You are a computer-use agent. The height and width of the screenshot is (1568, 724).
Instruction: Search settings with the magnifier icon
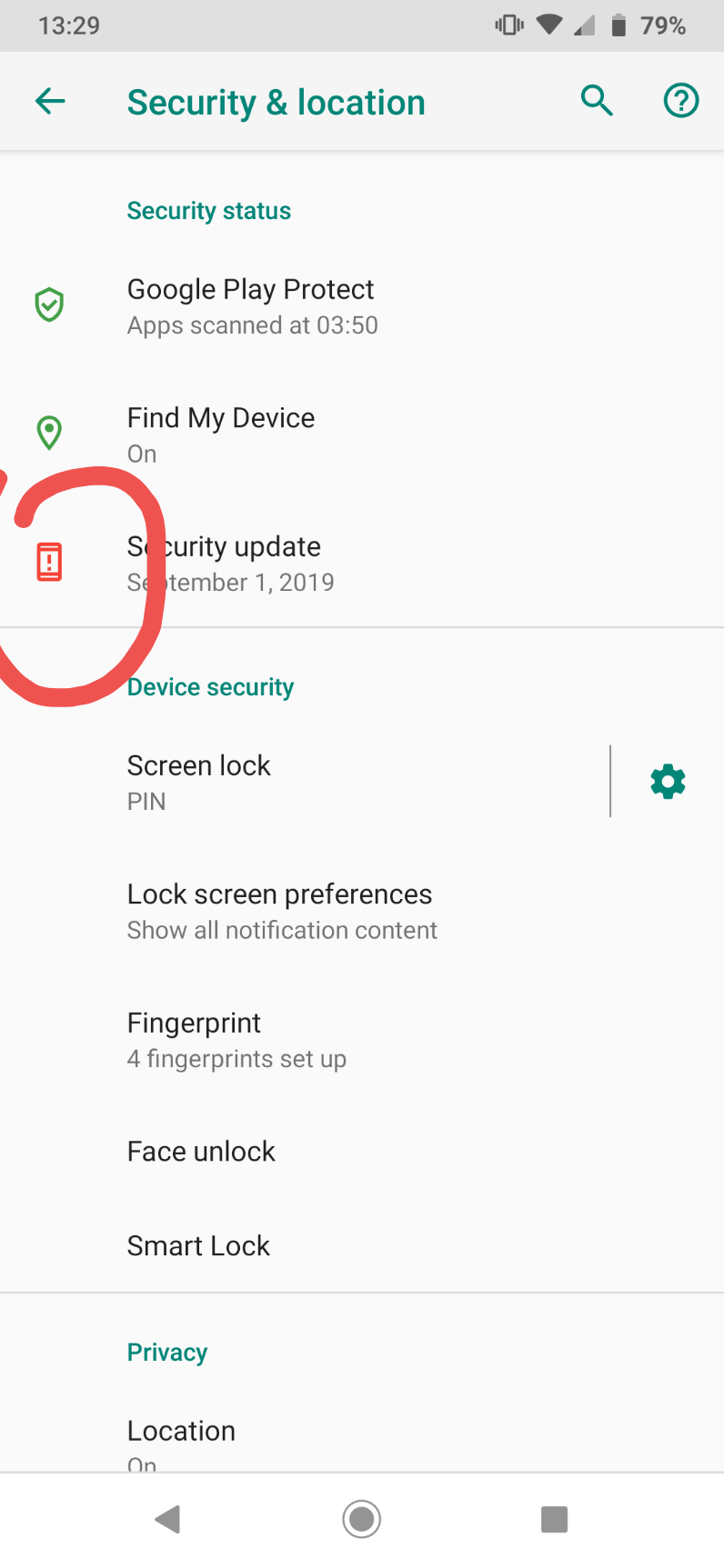tap(597, 101)
